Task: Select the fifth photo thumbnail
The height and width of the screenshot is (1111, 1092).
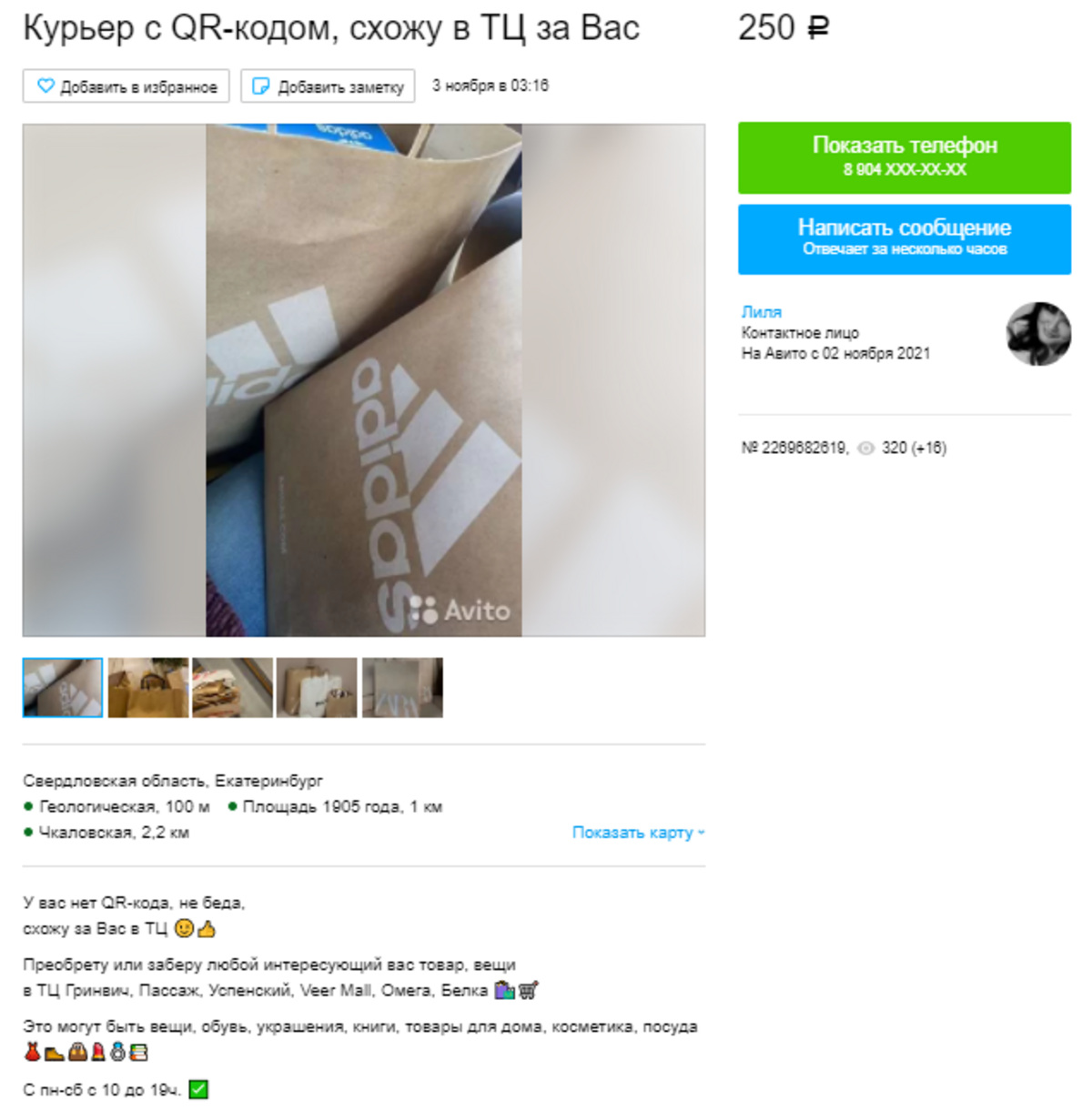Action: [x=402, y=687]
